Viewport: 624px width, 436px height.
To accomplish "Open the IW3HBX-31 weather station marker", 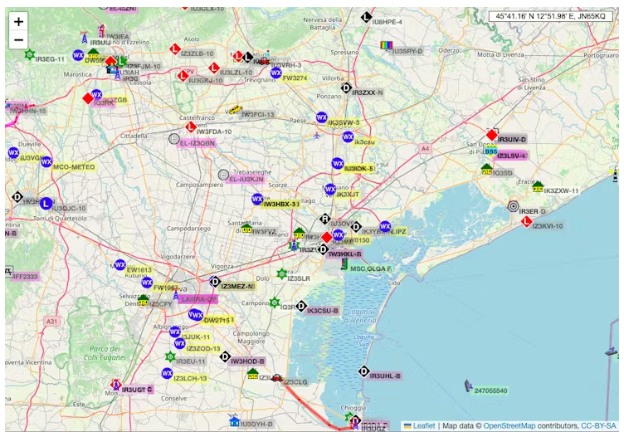I will pos(258,198).
